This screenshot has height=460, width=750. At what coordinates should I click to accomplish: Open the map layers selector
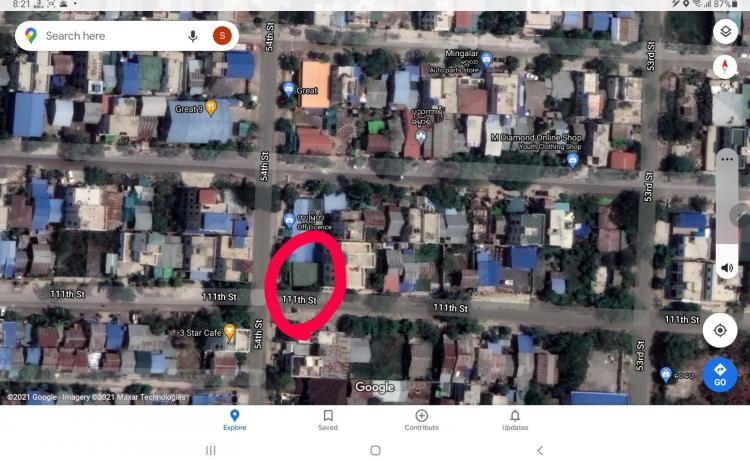tap(725, 32)
